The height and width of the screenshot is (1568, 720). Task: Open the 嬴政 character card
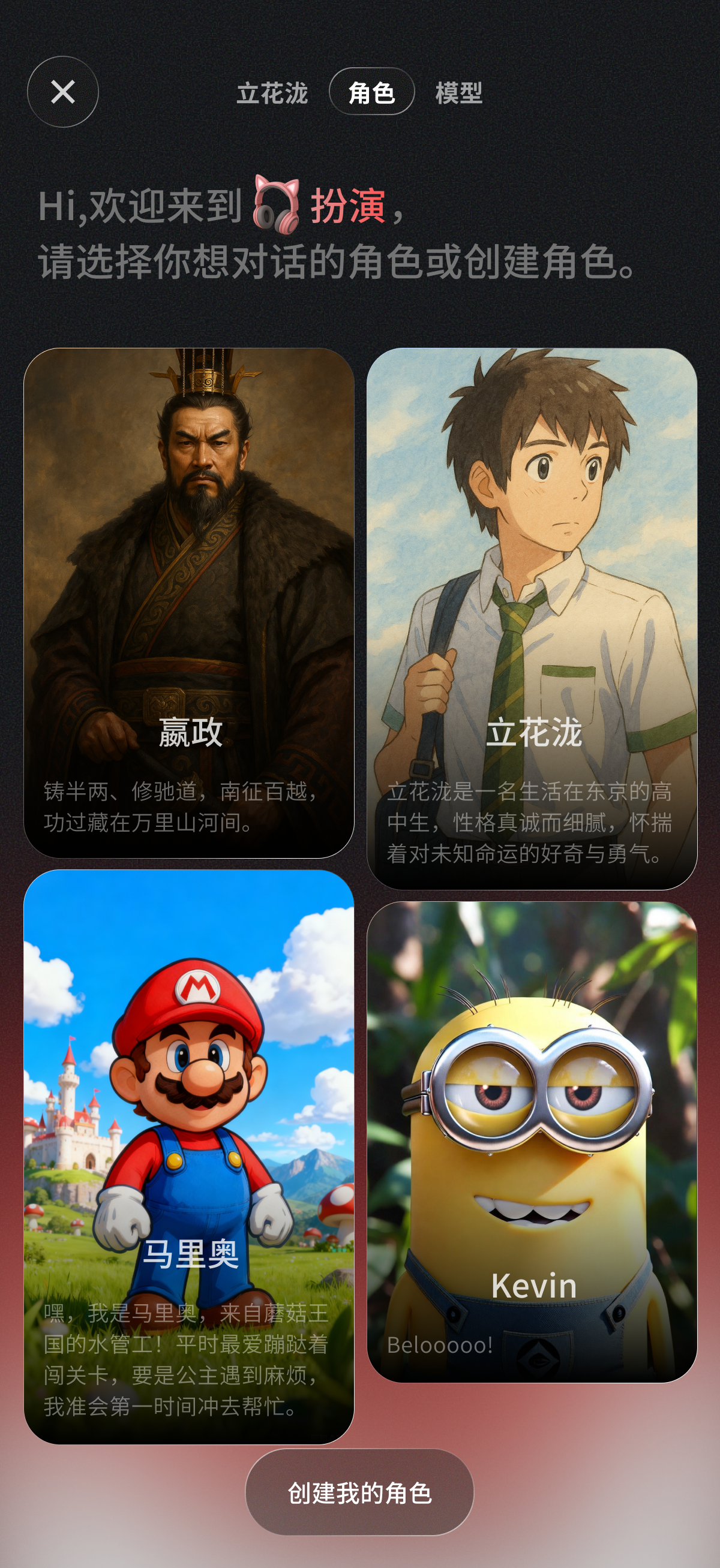click(189, 603)
